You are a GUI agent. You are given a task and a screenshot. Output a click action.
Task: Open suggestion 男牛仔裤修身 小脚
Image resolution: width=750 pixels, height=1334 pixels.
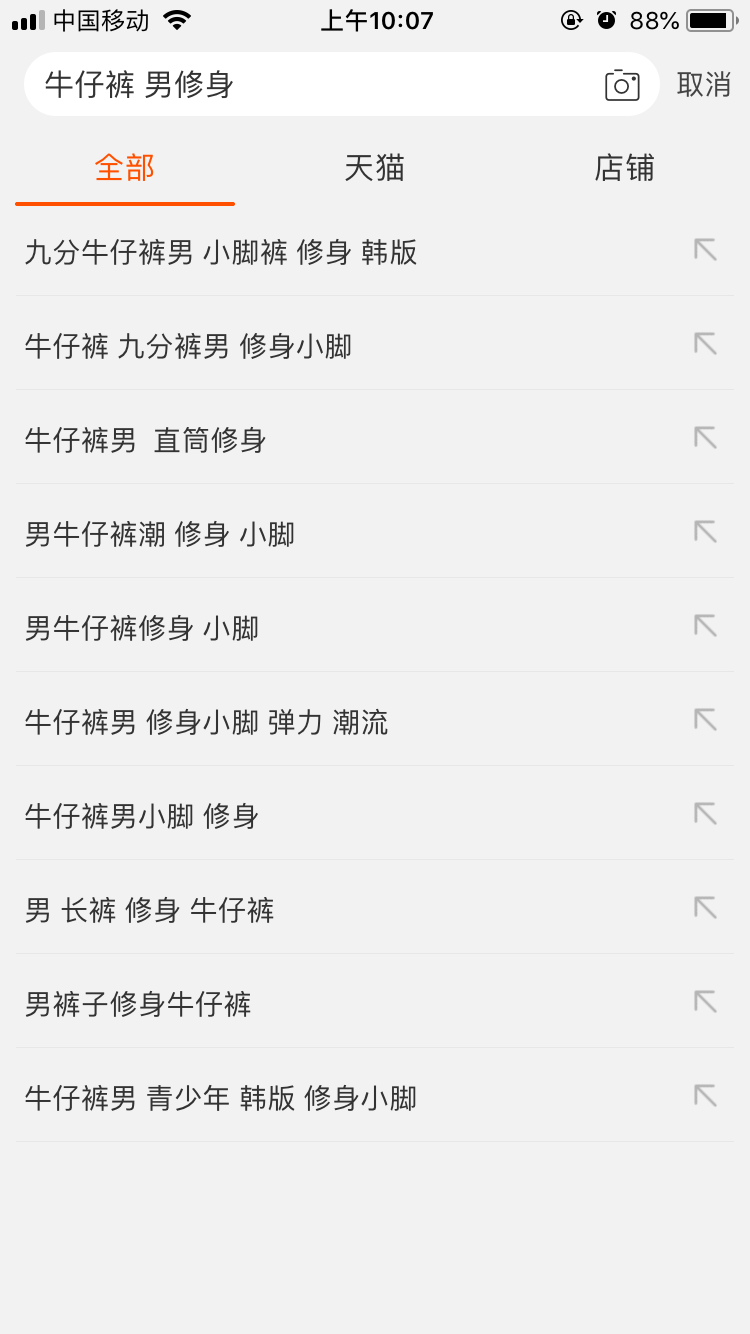tap(142, 628)
